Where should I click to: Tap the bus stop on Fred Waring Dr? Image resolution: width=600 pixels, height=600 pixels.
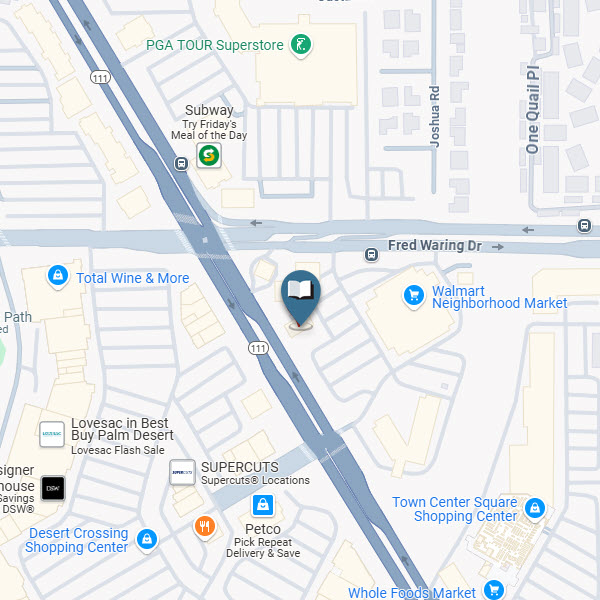point(371,254)
